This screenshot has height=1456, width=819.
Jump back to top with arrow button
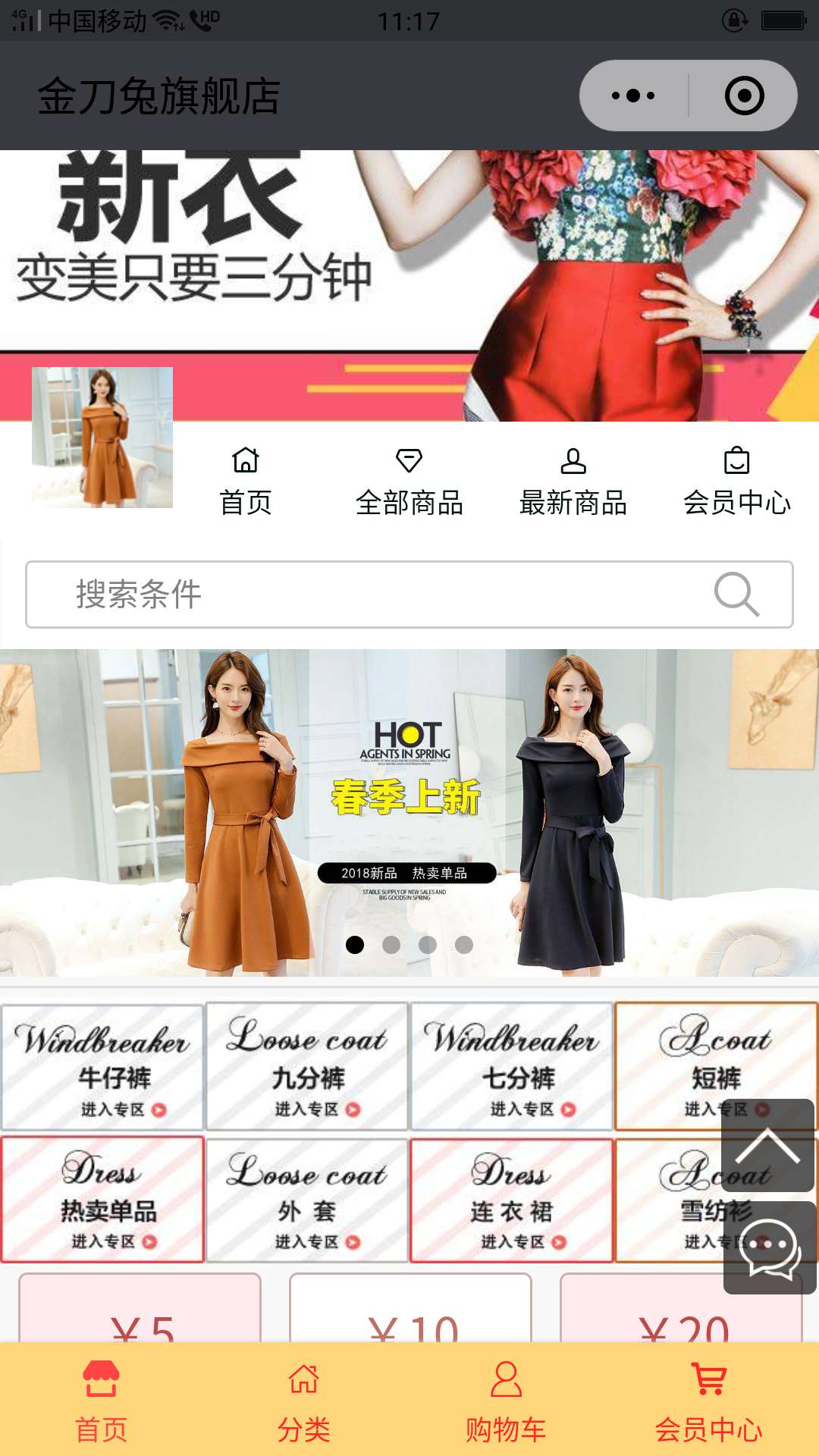(768, 1145)
